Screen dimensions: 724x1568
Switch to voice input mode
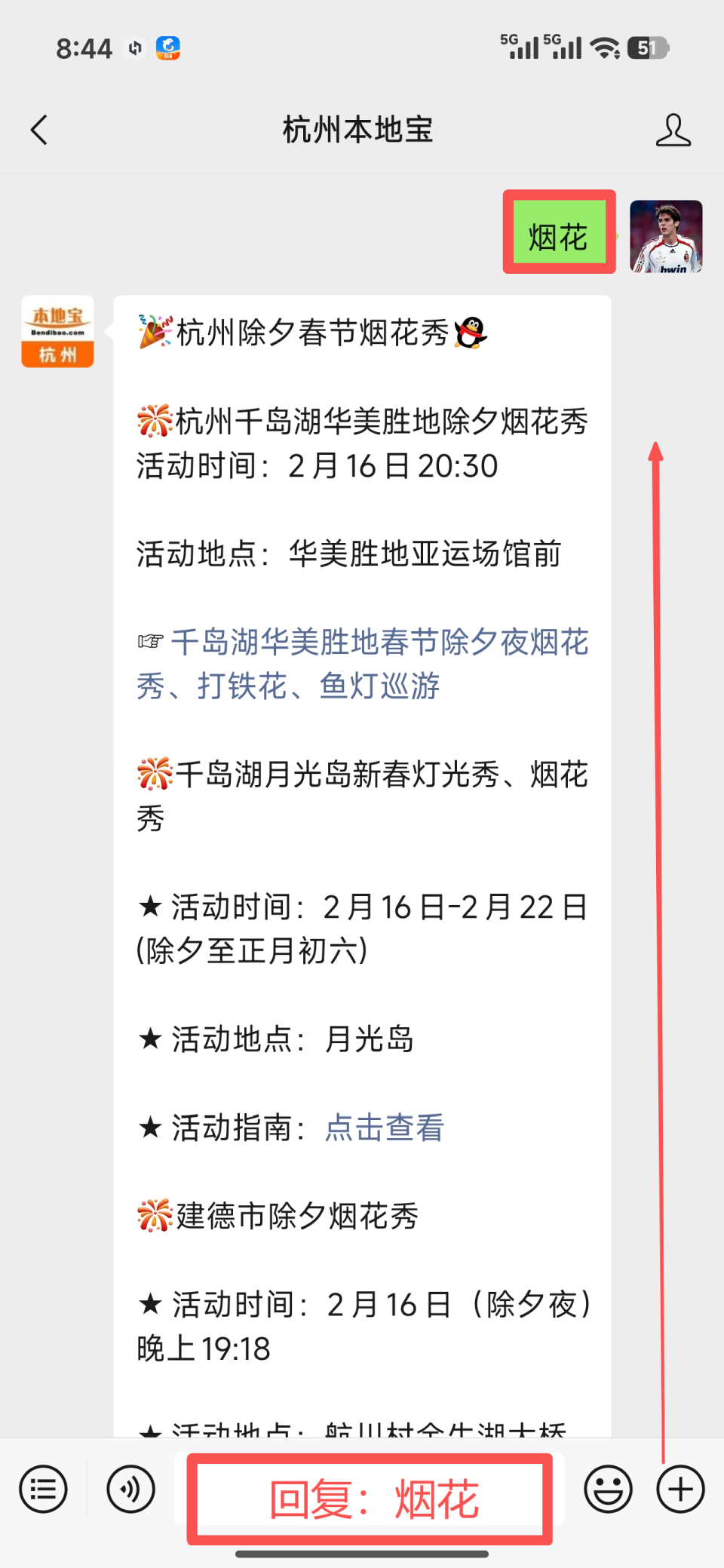tap(130, 1489)
